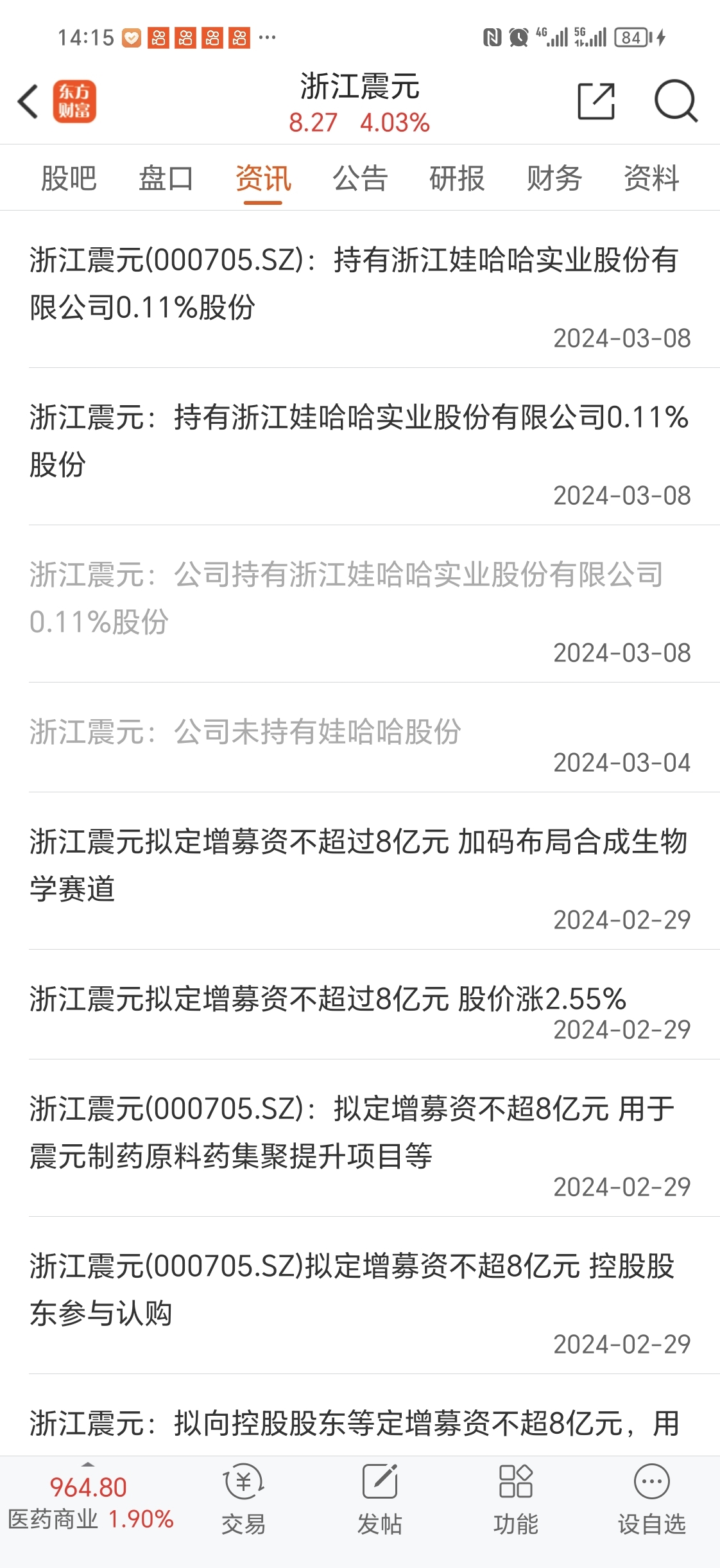The width and height of the screenshot is (720, 1568).
Task: Open the search magnifier icon
Action: pos(675,101)
